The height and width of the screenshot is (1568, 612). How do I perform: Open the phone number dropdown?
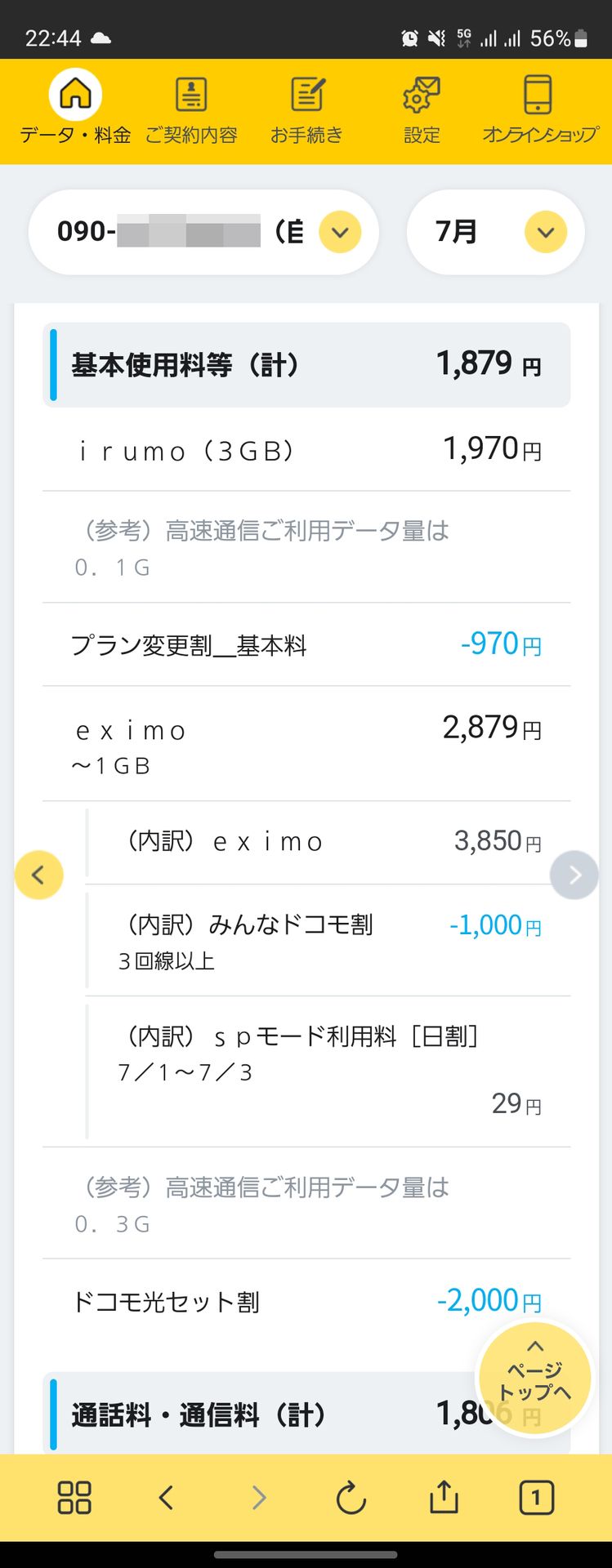(338, 231)
